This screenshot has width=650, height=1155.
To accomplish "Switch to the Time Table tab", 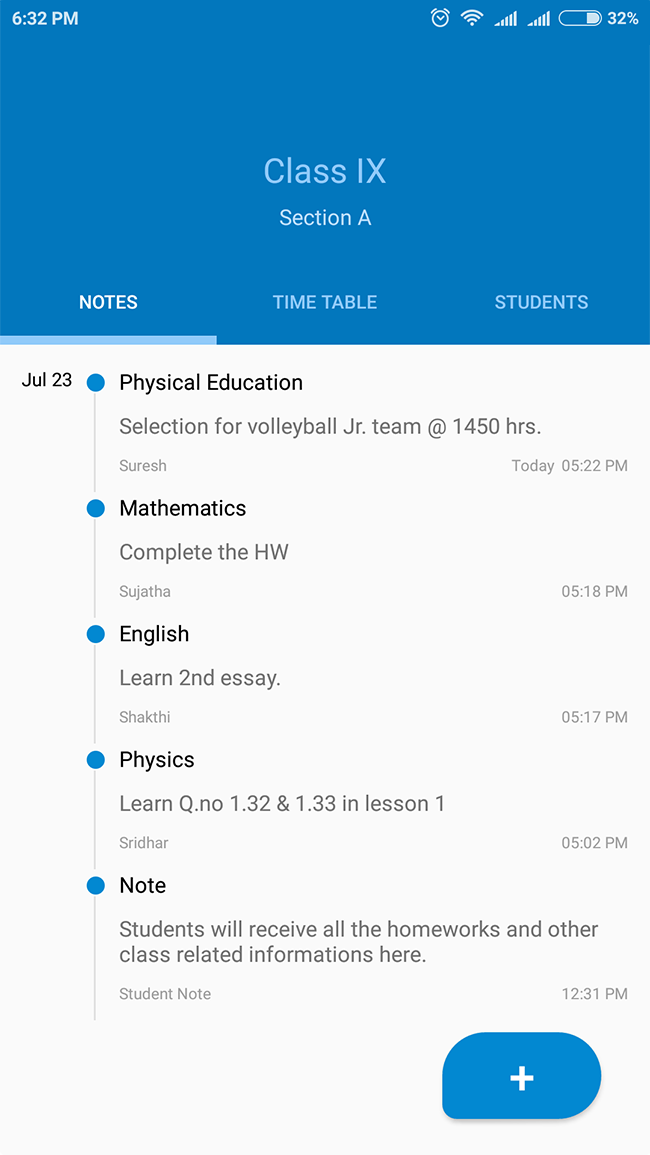I will click(x=325, y=302).
